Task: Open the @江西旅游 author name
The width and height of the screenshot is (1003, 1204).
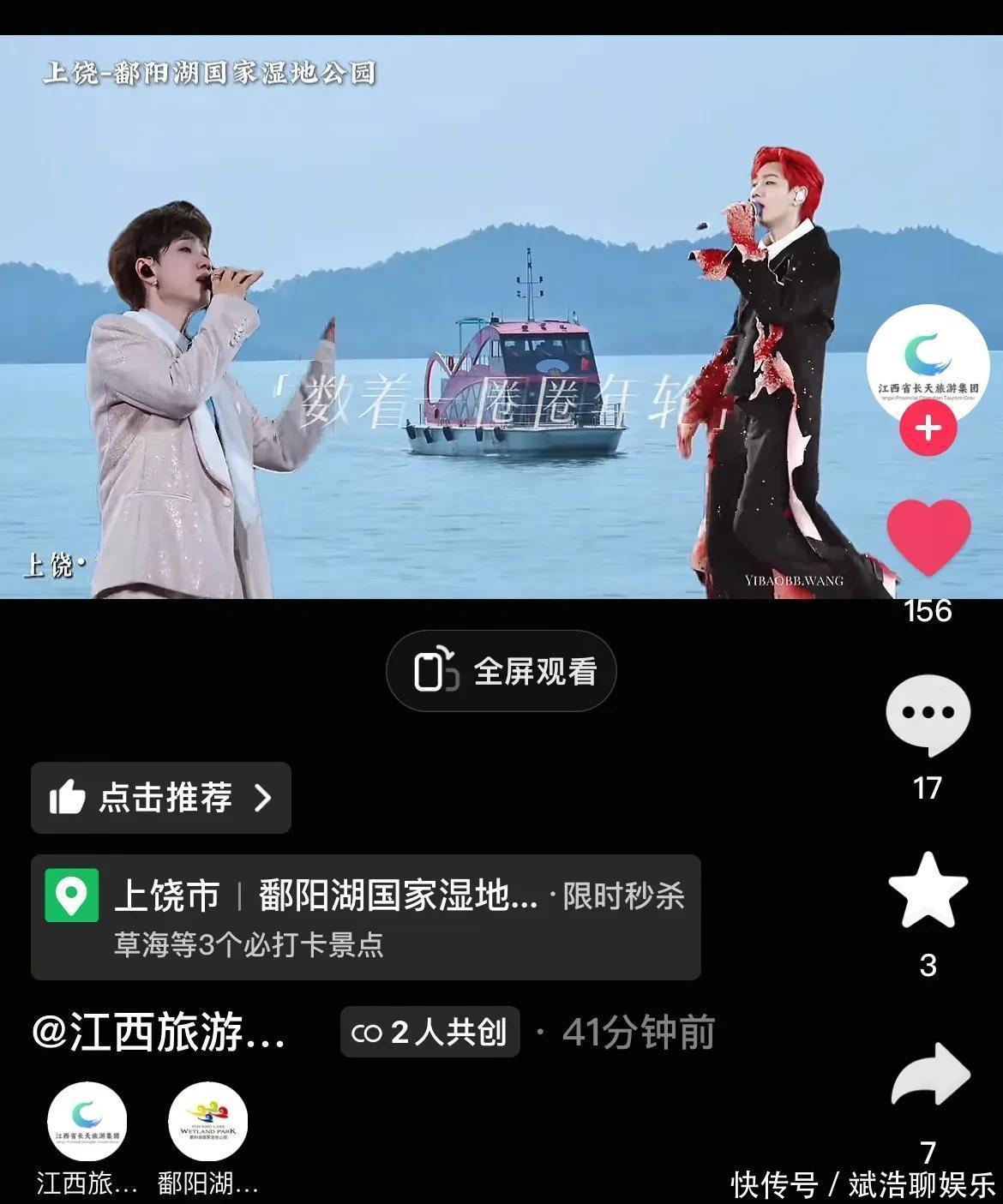Action: 159,1033
